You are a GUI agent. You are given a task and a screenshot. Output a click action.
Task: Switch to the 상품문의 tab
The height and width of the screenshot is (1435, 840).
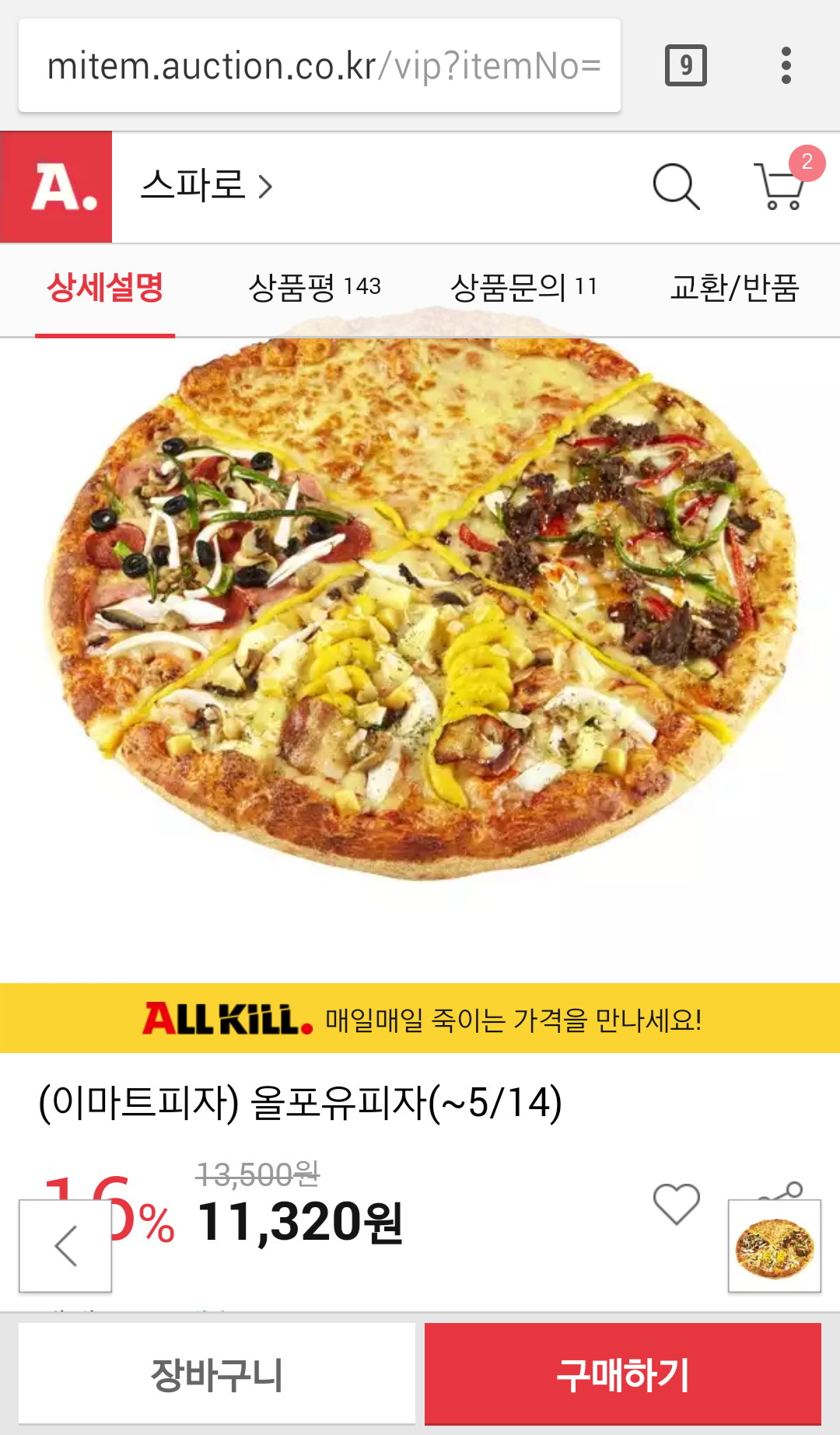(523, 288)
